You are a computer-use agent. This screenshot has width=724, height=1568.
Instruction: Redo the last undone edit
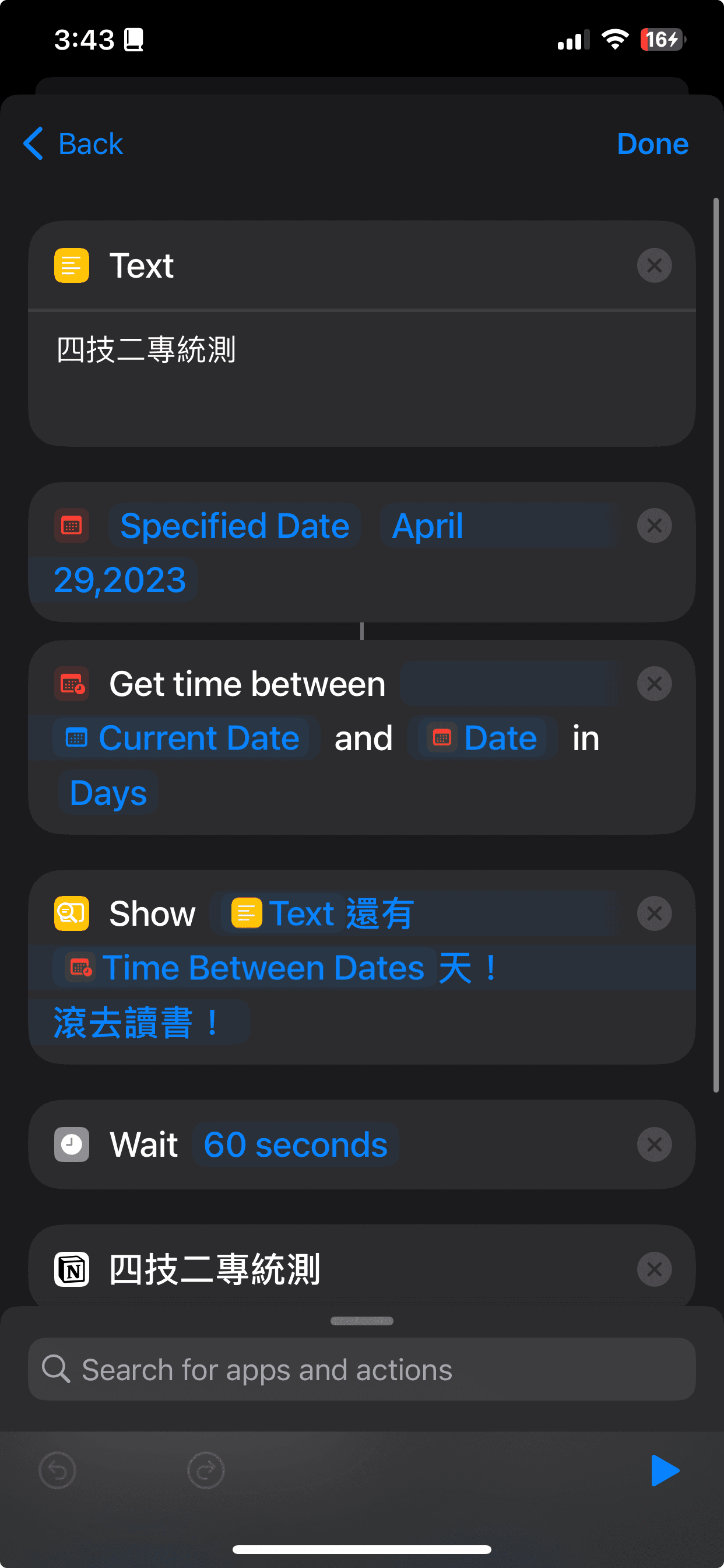[206, 1471]
